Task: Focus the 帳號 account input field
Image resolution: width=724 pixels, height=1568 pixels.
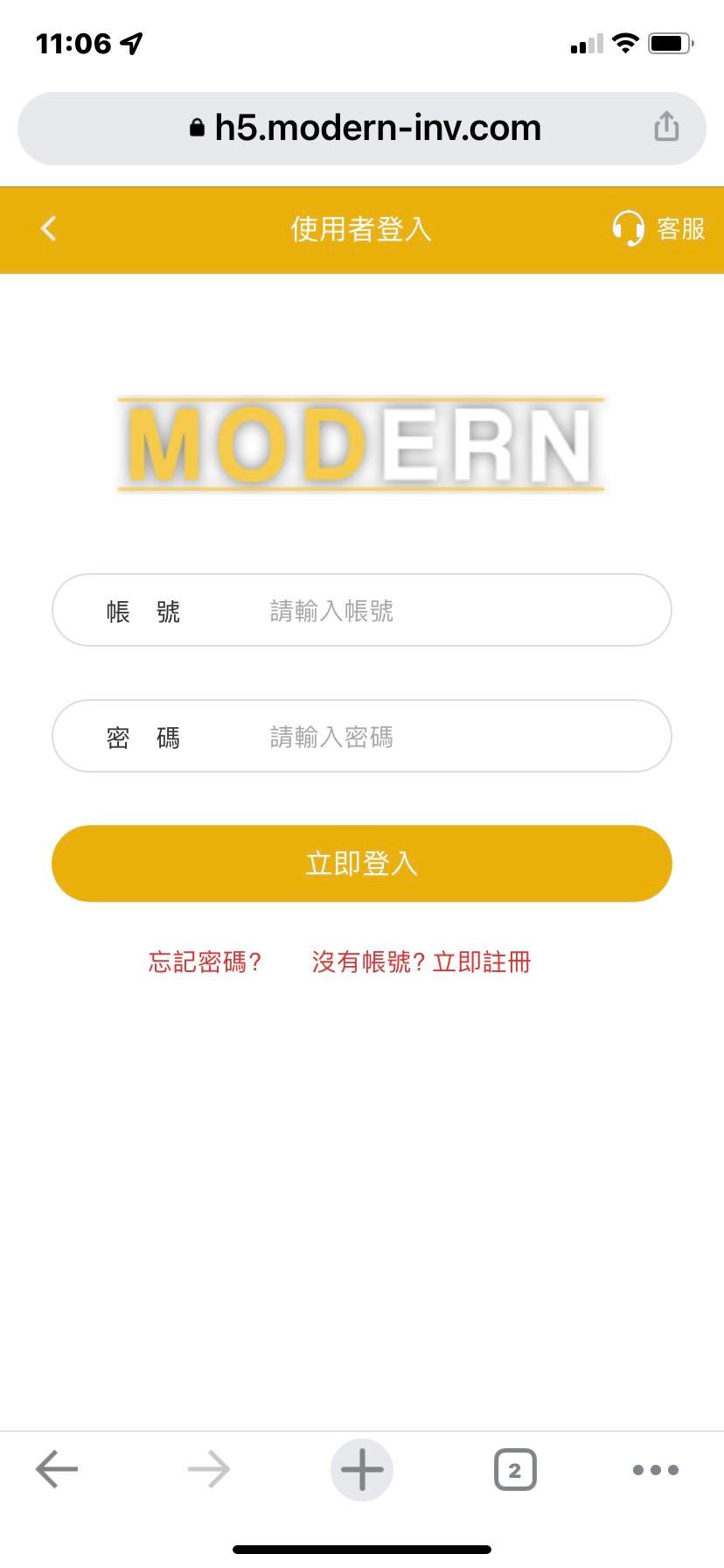Action: (362, 610)
